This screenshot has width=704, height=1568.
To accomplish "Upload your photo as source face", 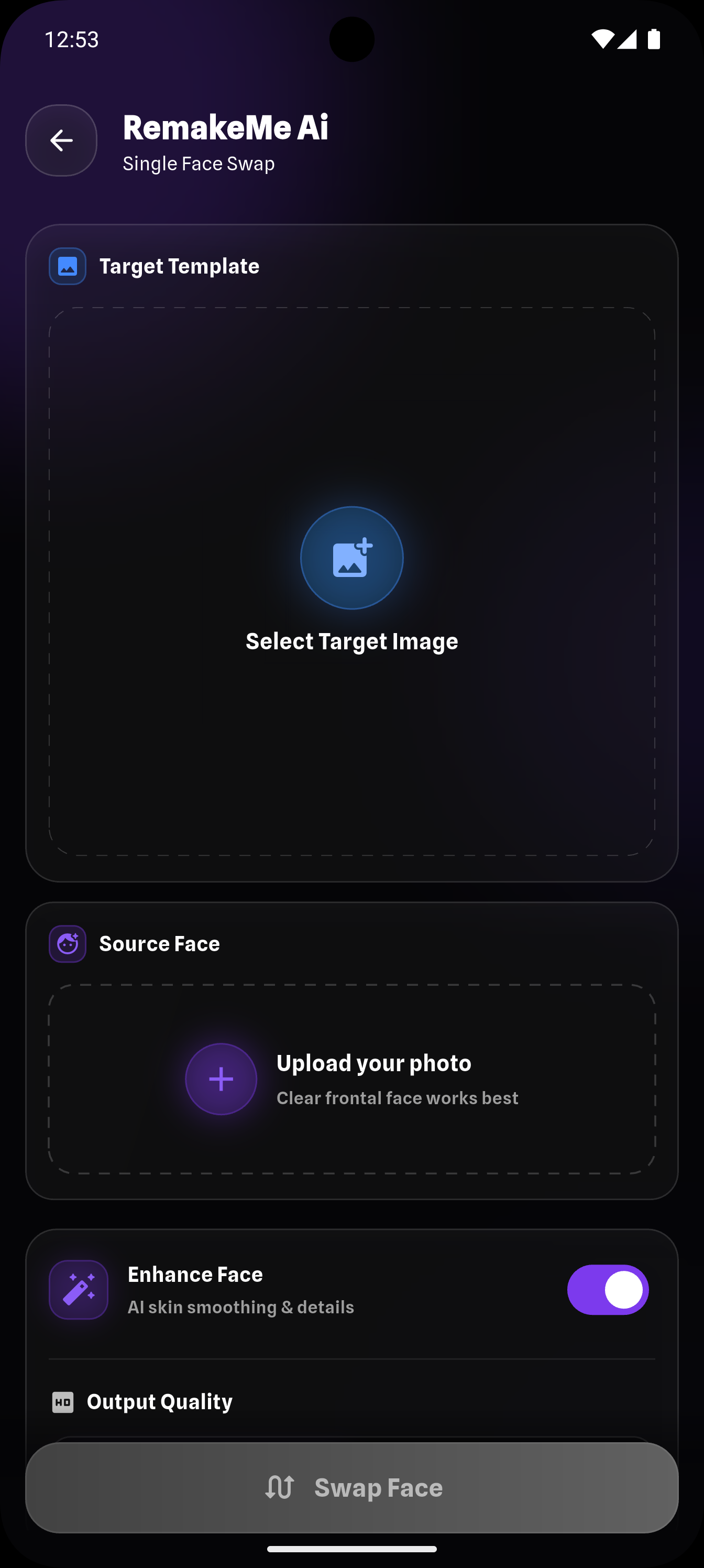I will tap(221, 1079).
